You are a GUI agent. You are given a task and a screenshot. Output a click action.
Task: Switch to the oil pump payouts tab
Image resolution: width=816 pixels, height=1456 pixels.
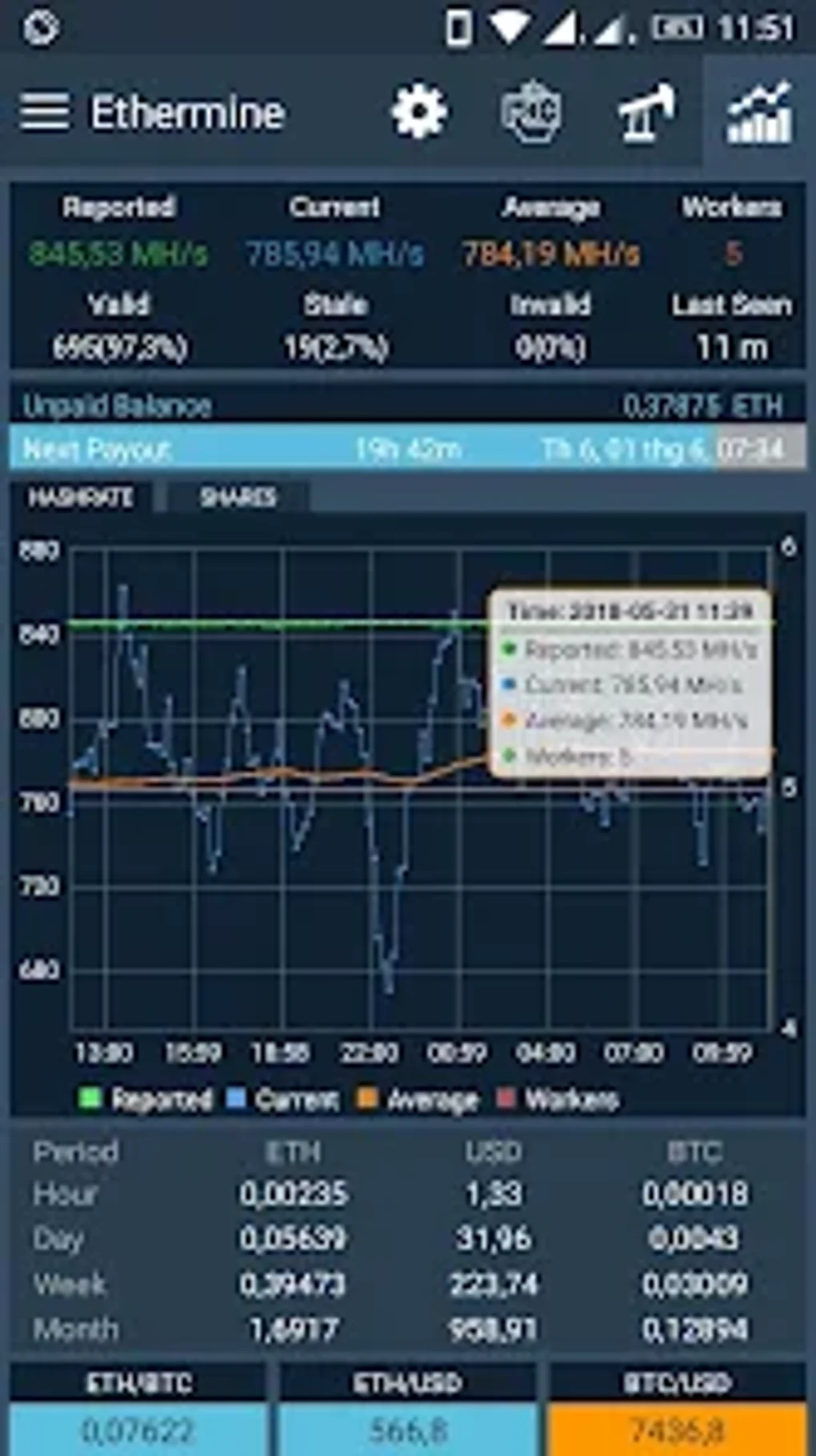(646, 112)
